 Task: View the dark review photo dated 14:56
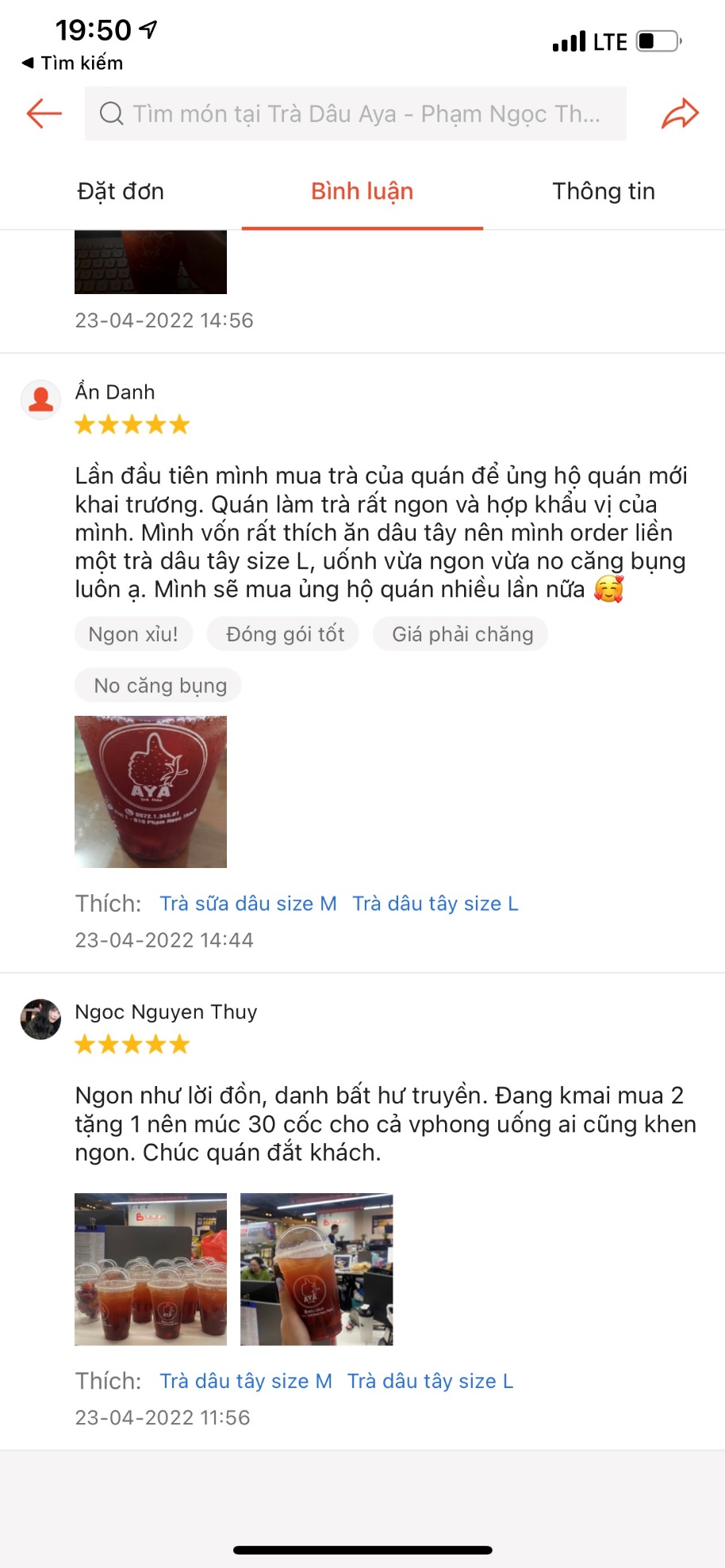pyautogui.click(x=151, y=262)
